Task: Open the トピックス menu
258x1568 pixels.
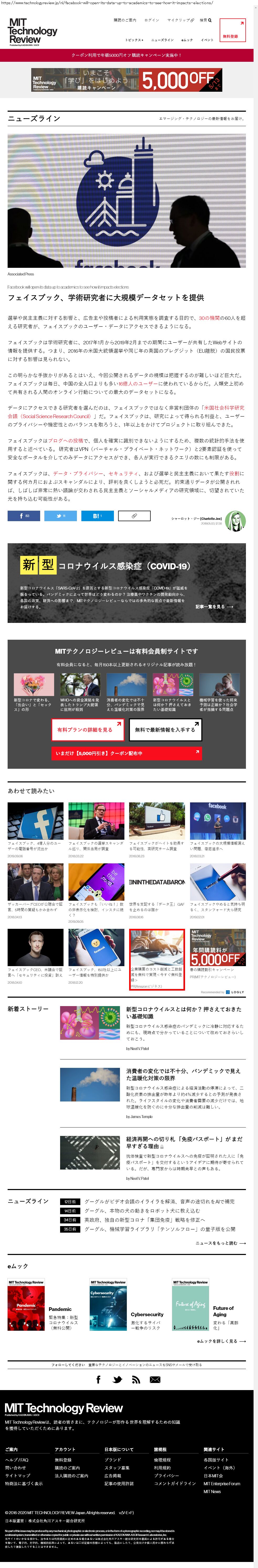Action: pos(134,40)
